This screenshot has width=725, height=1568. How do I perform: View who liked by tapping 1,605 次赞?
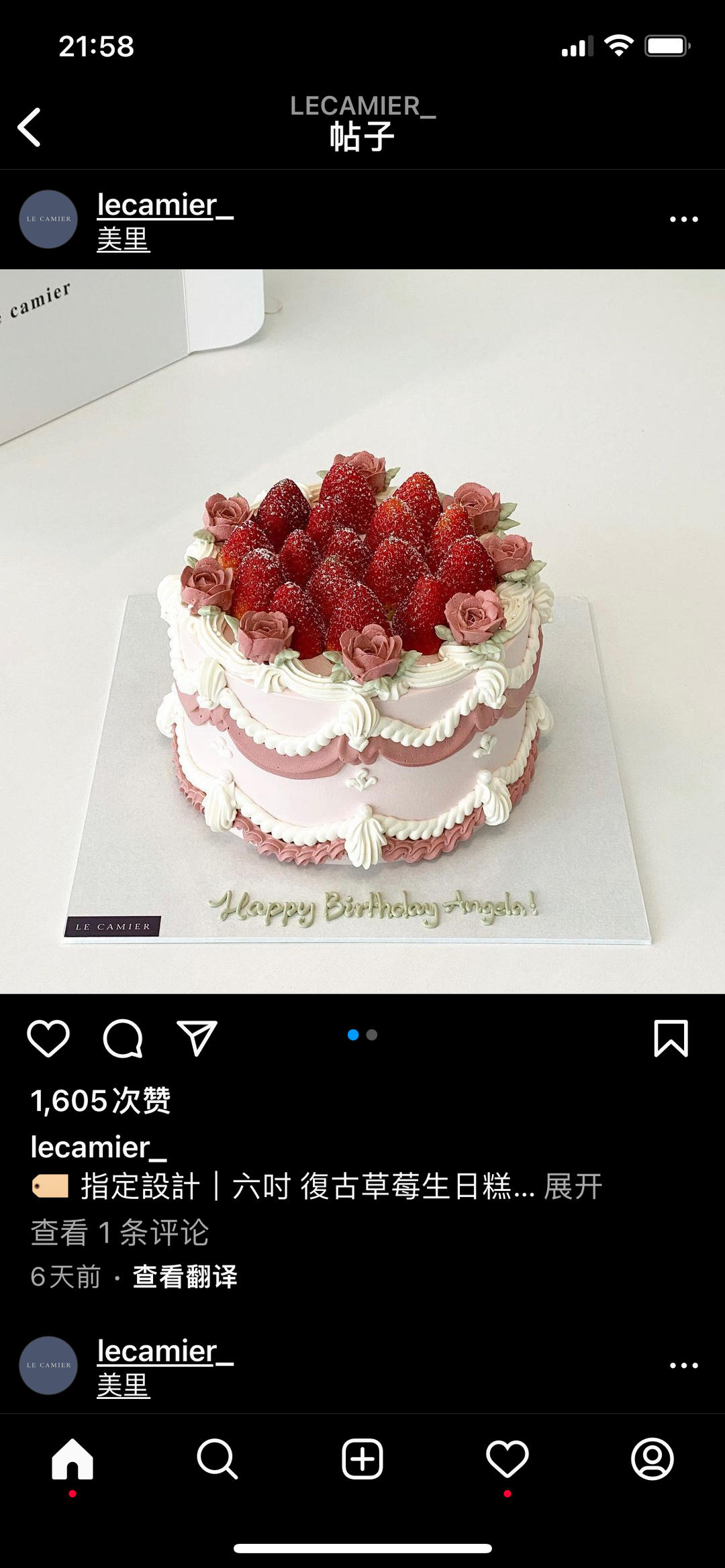coord(101,1100)
